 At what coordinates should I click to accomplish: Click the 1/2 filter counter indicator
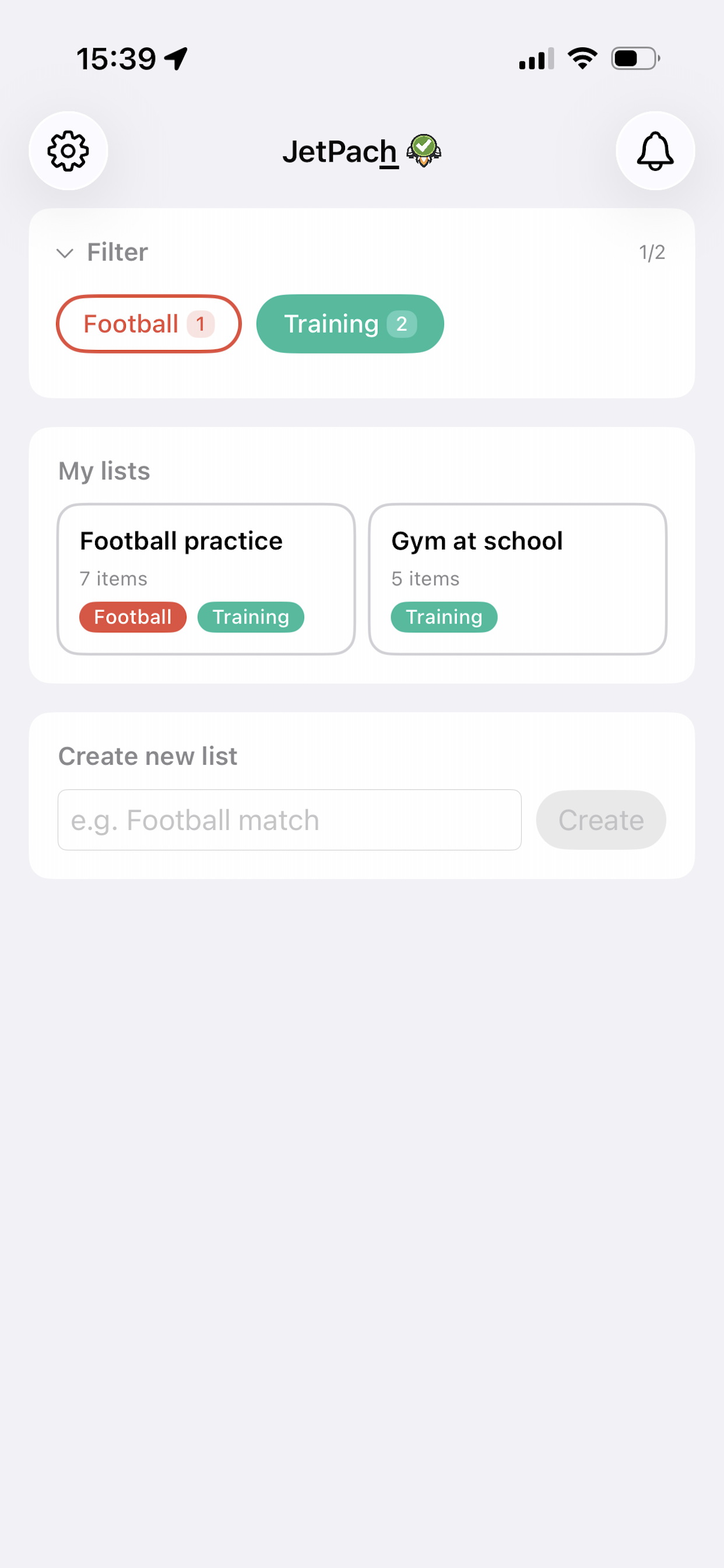[x=651, y=252]
